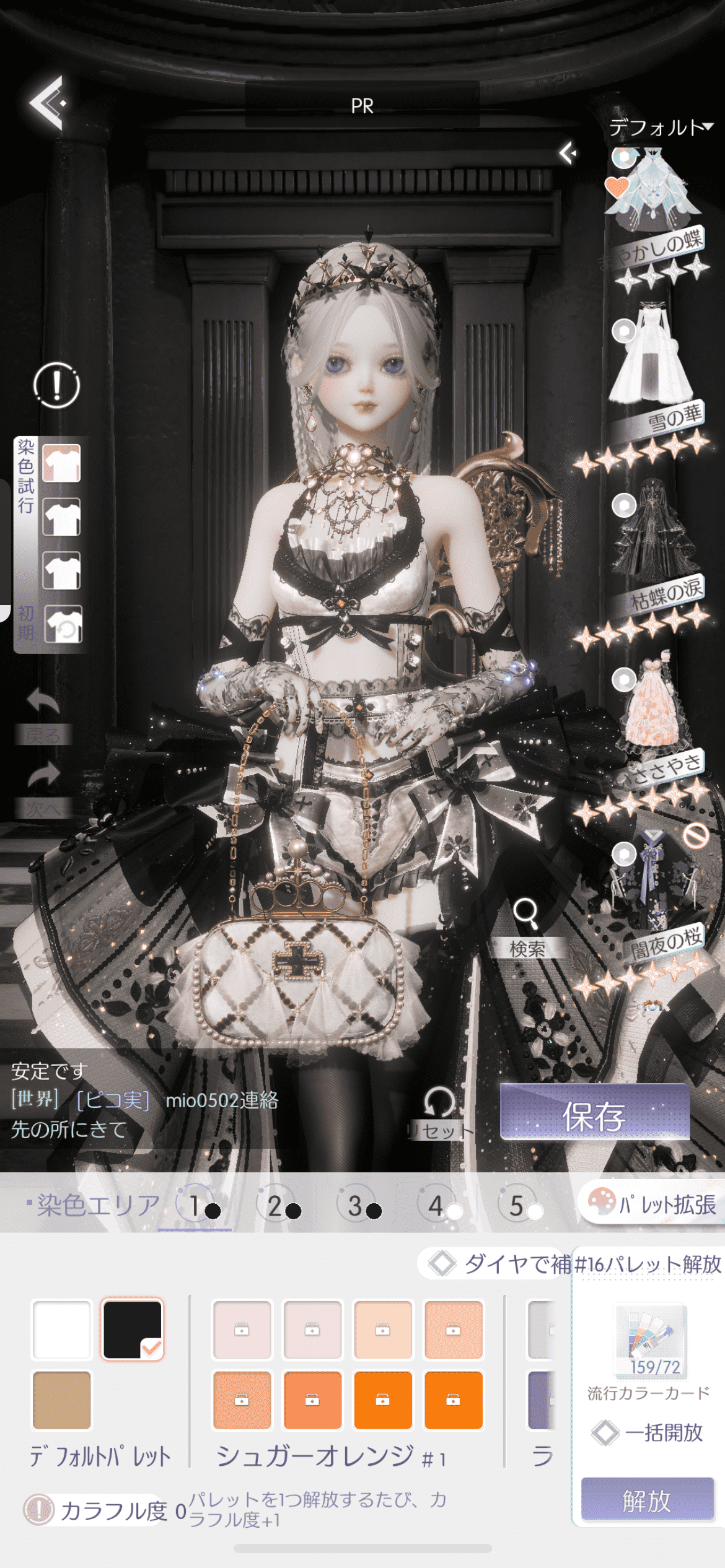Pick the white default palette color
Viewport: 725px width, 1568px height.
pos(62,1329)
